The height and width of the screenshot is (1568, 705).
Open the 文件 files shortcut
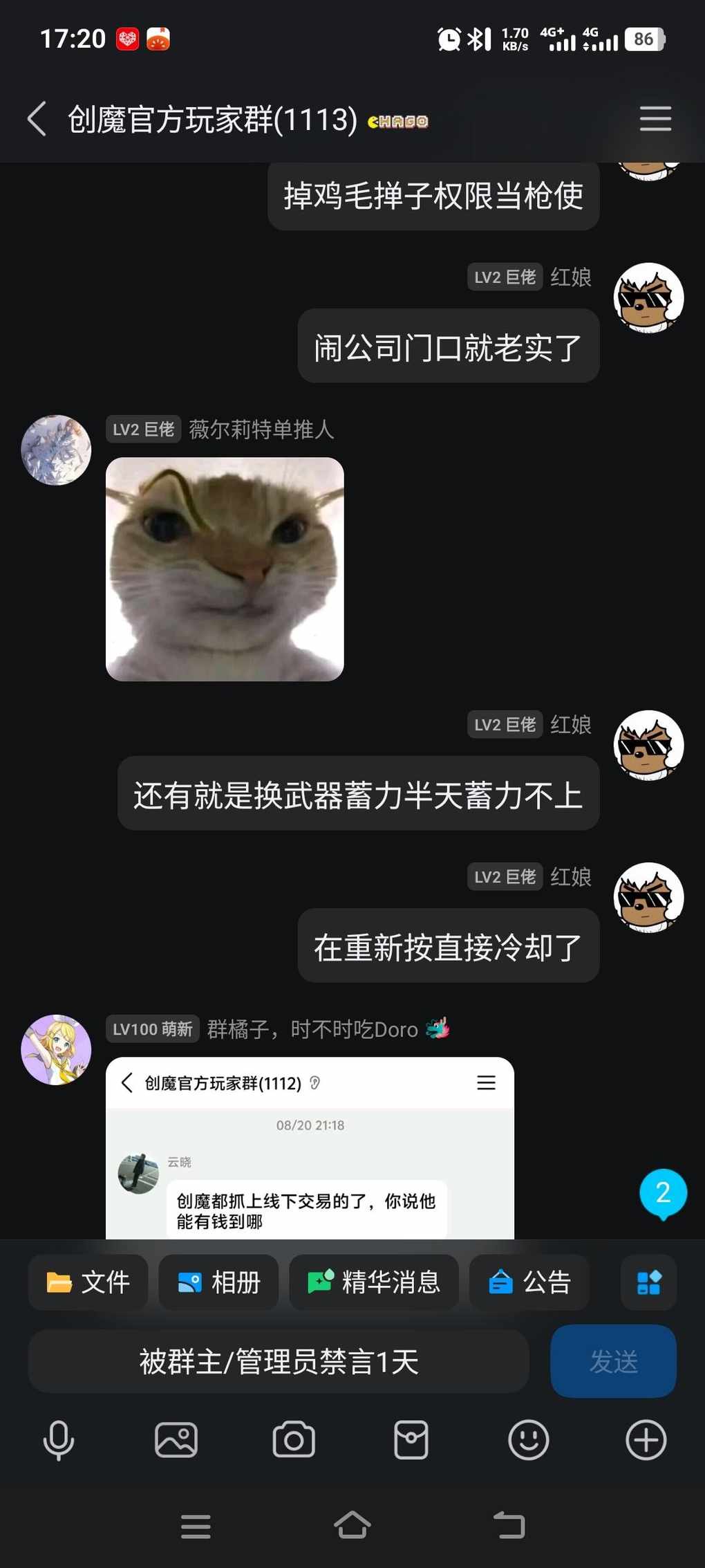point(88,1282)
